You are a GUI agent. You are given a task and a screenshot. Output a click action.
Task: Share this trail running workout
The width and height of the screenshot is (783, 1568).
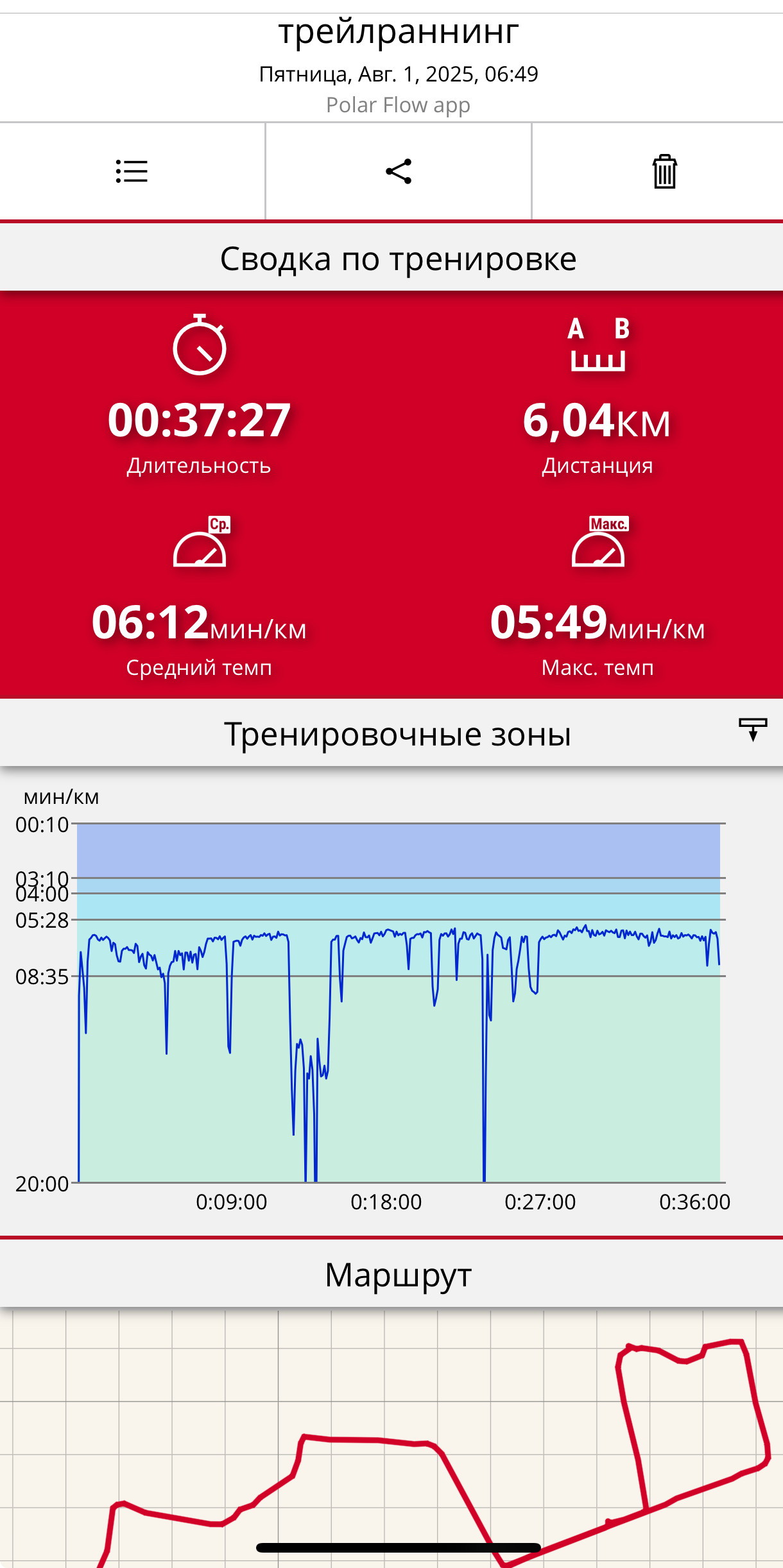[x=399, y=171]
